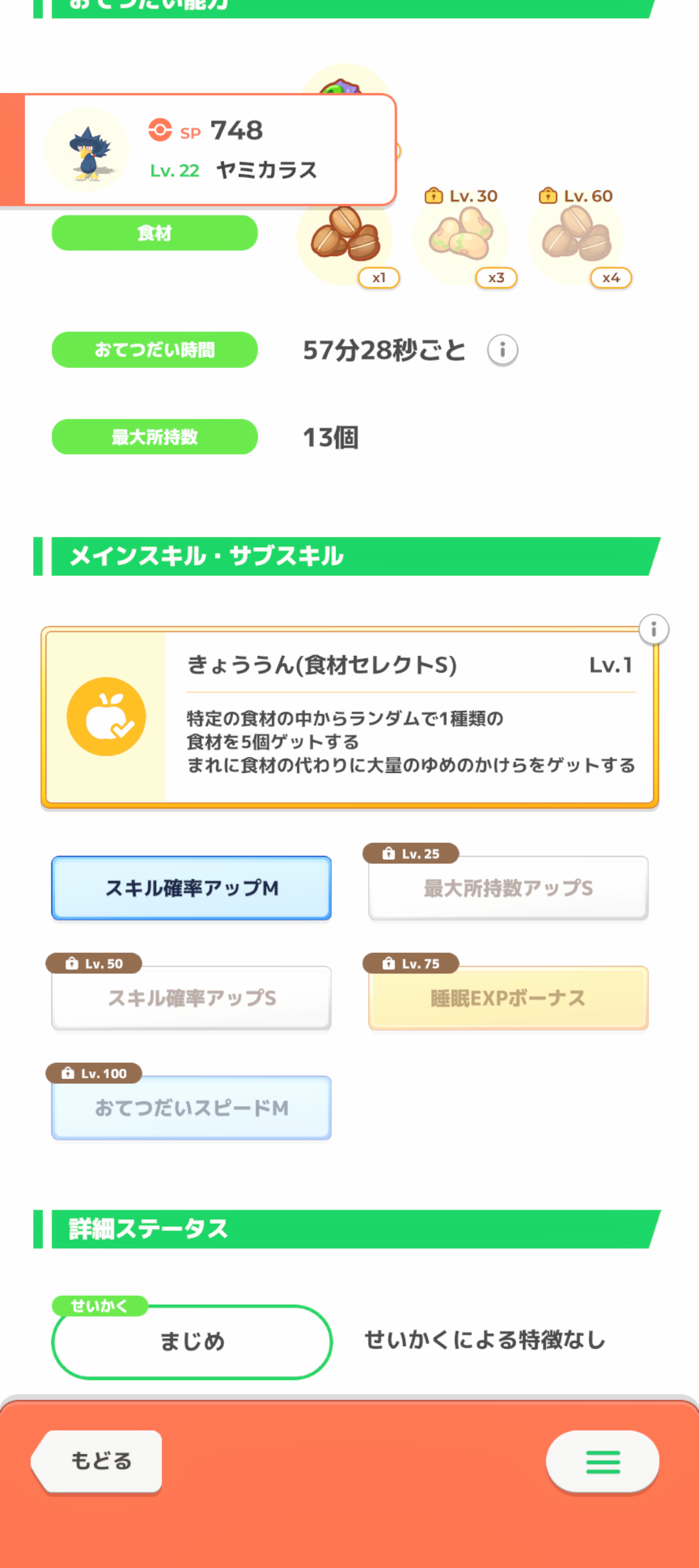The image size is (699, 1568).
Task: Open the きょううん main skill card
Action: [349, 717]
